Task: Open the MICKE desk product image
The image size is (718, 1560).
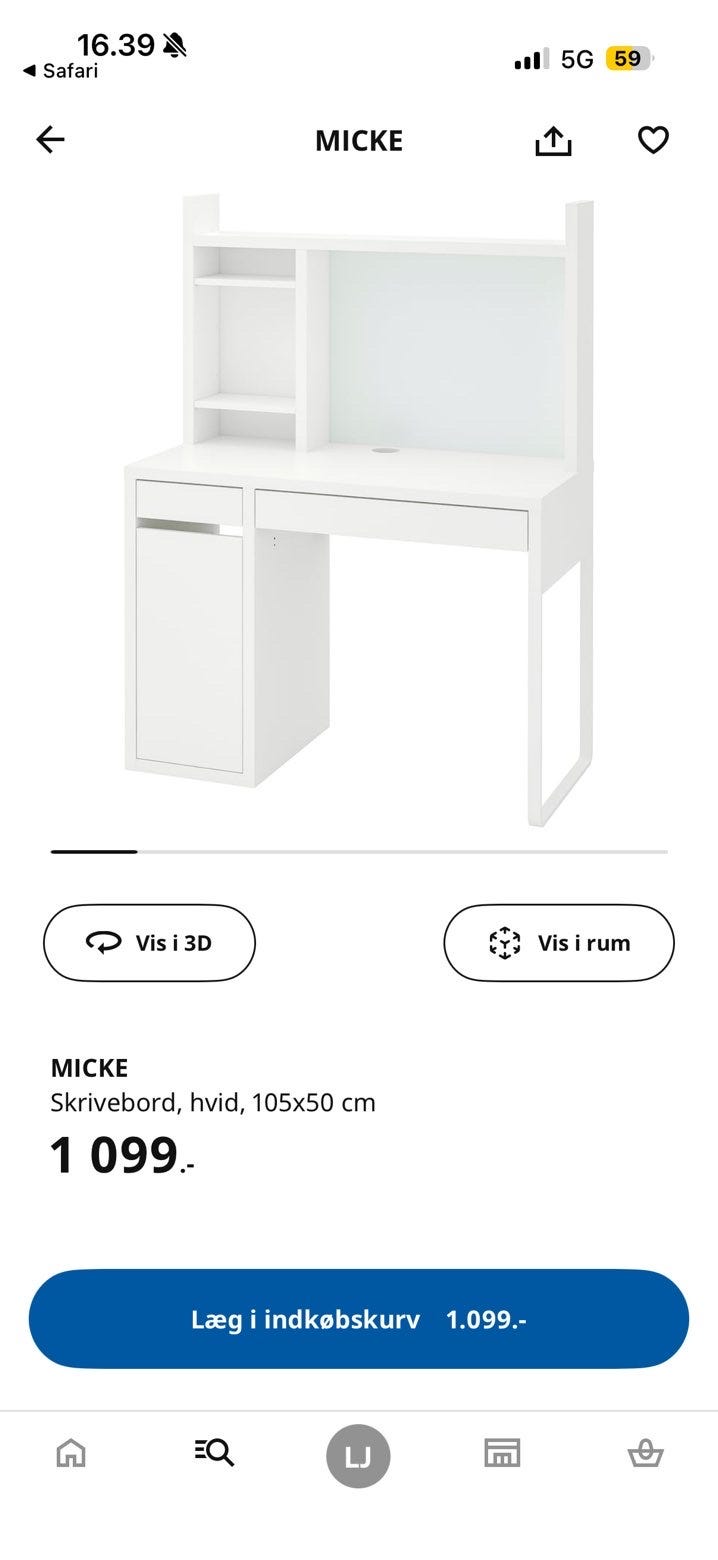Action: point(359,510)
